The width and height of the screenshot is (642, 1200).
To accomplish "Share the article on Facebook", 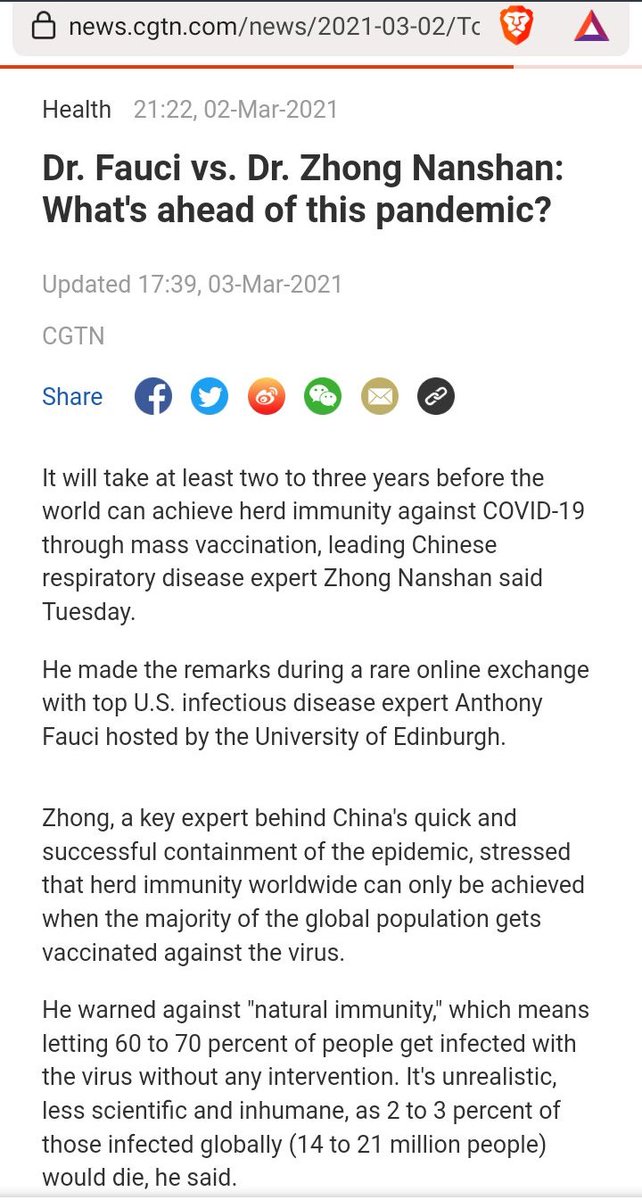I will click(x=153, y=397).
